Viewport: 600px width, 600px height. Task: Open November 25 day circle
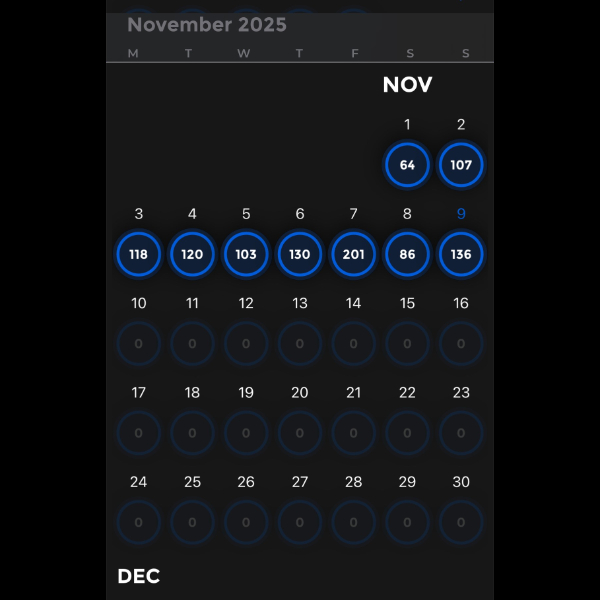pos(192,522)
